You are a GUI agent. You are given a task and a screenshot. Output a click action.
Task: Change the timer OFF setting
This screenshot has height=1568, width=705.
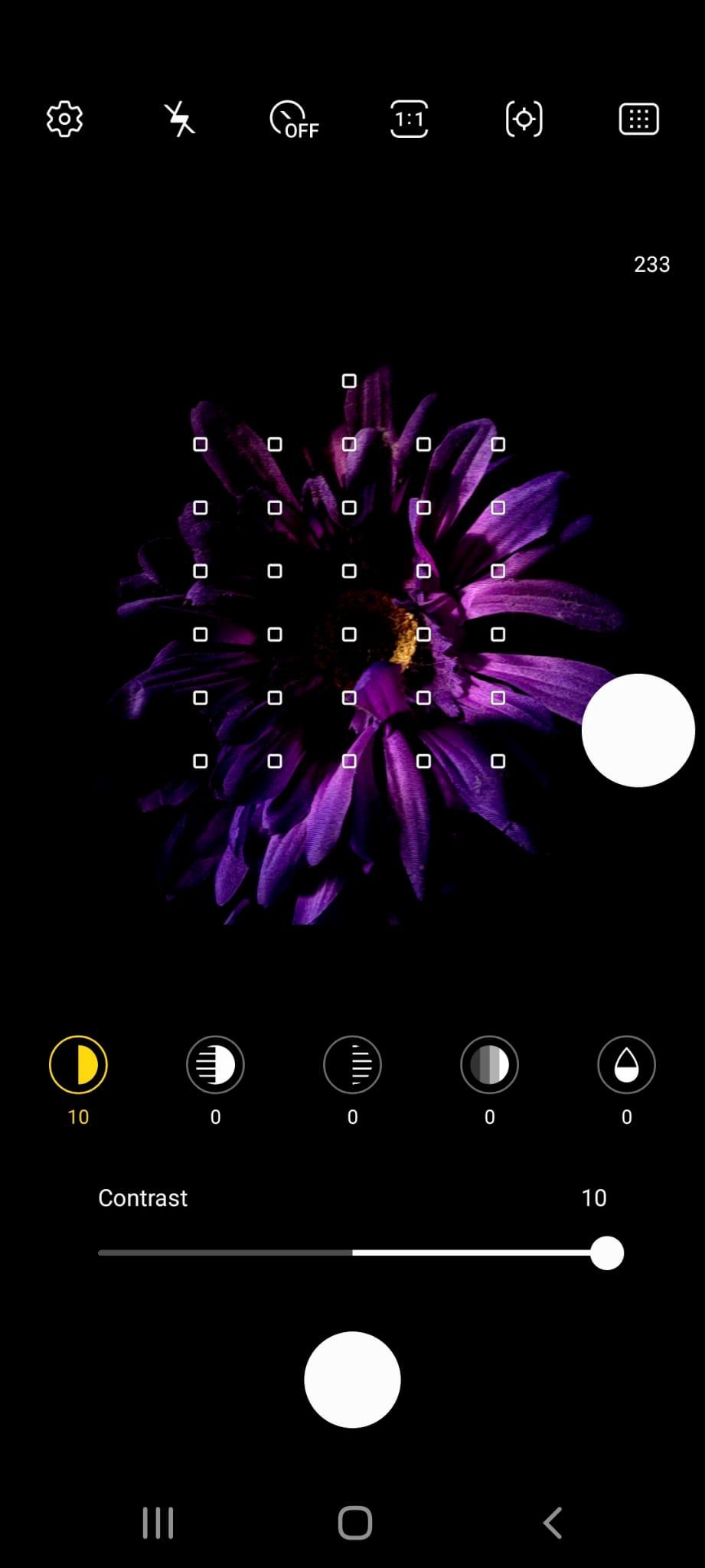click(x=294, y=120)
